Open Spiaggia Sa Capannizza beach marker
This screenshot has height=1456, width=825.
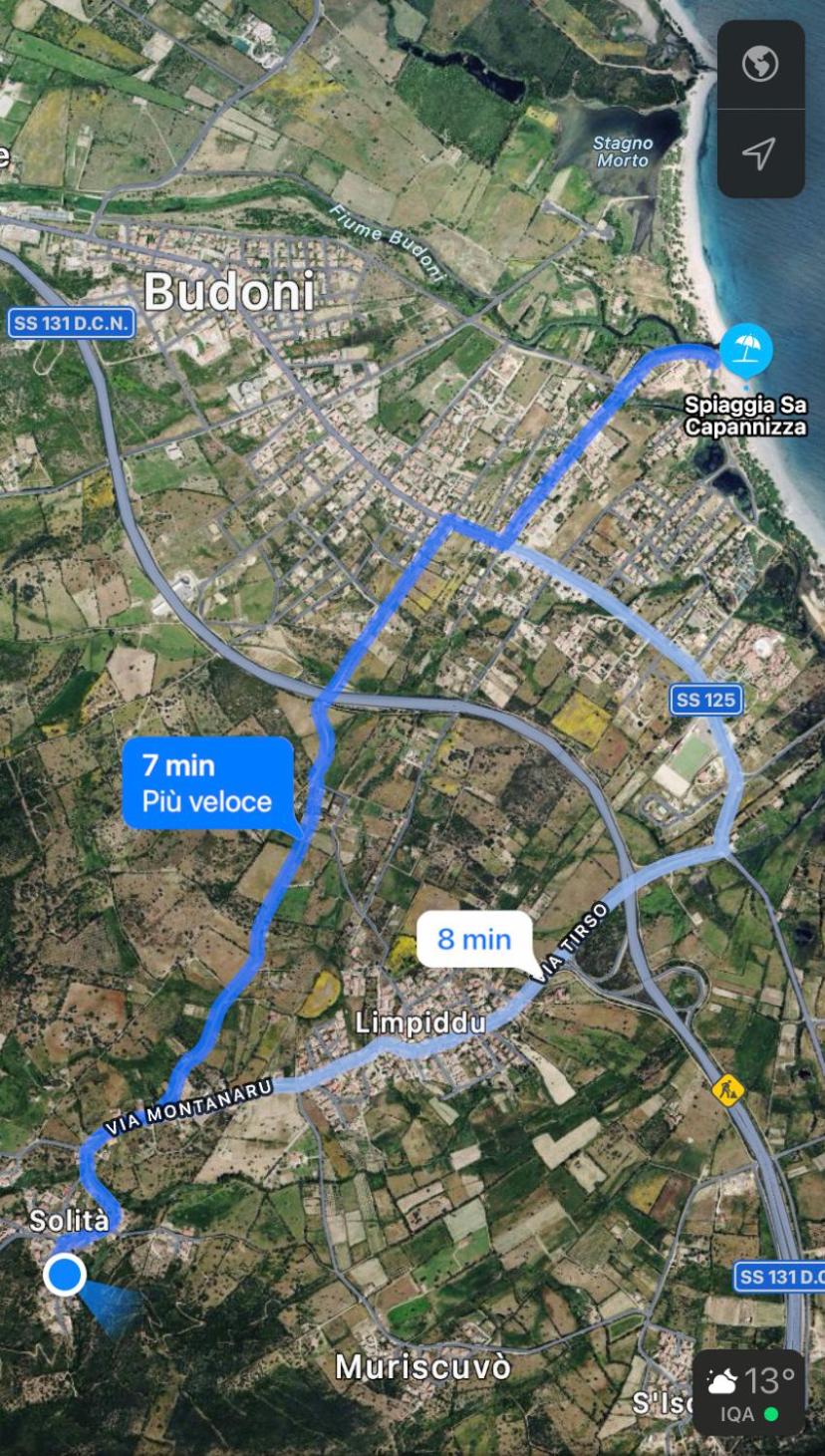[x=746, y=351]
